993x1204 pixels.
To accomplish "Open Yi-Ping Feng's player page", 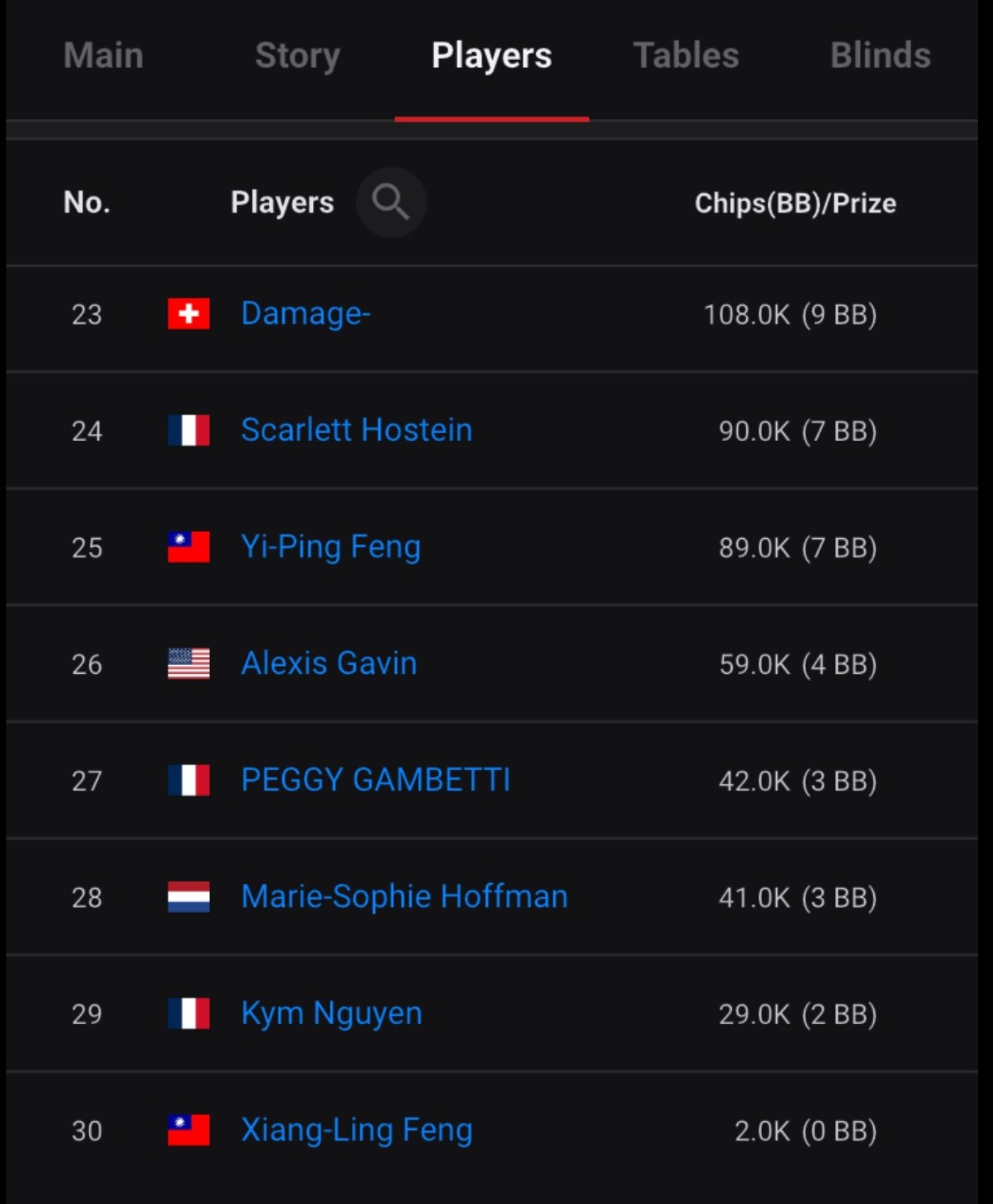I will pyautogui.click(x=331, y=547).
